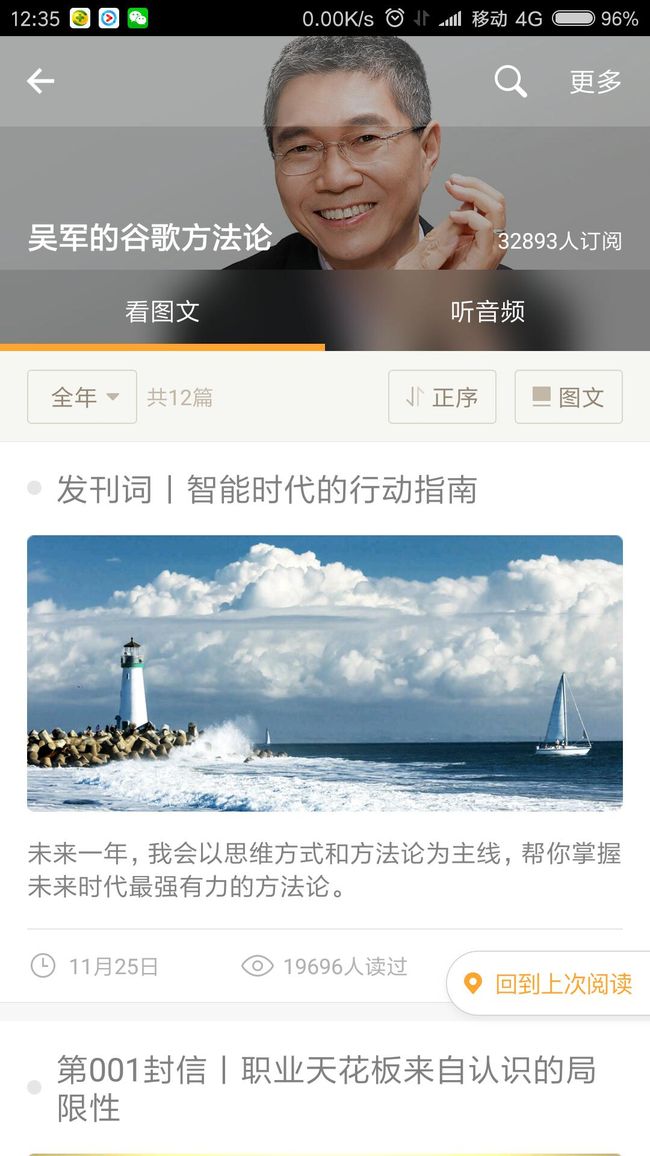Toggle the 正序 sort order button

tap(442, 397)
